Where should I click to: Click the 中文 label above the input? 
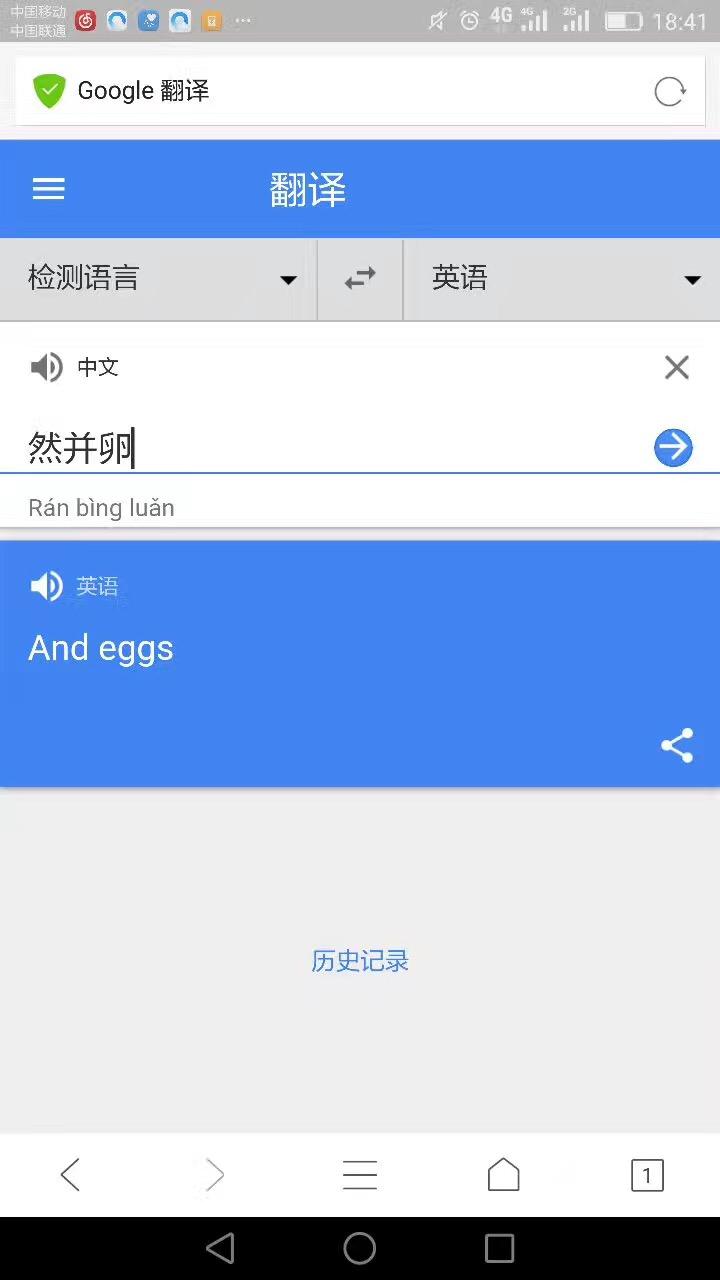tap(97, 367)
